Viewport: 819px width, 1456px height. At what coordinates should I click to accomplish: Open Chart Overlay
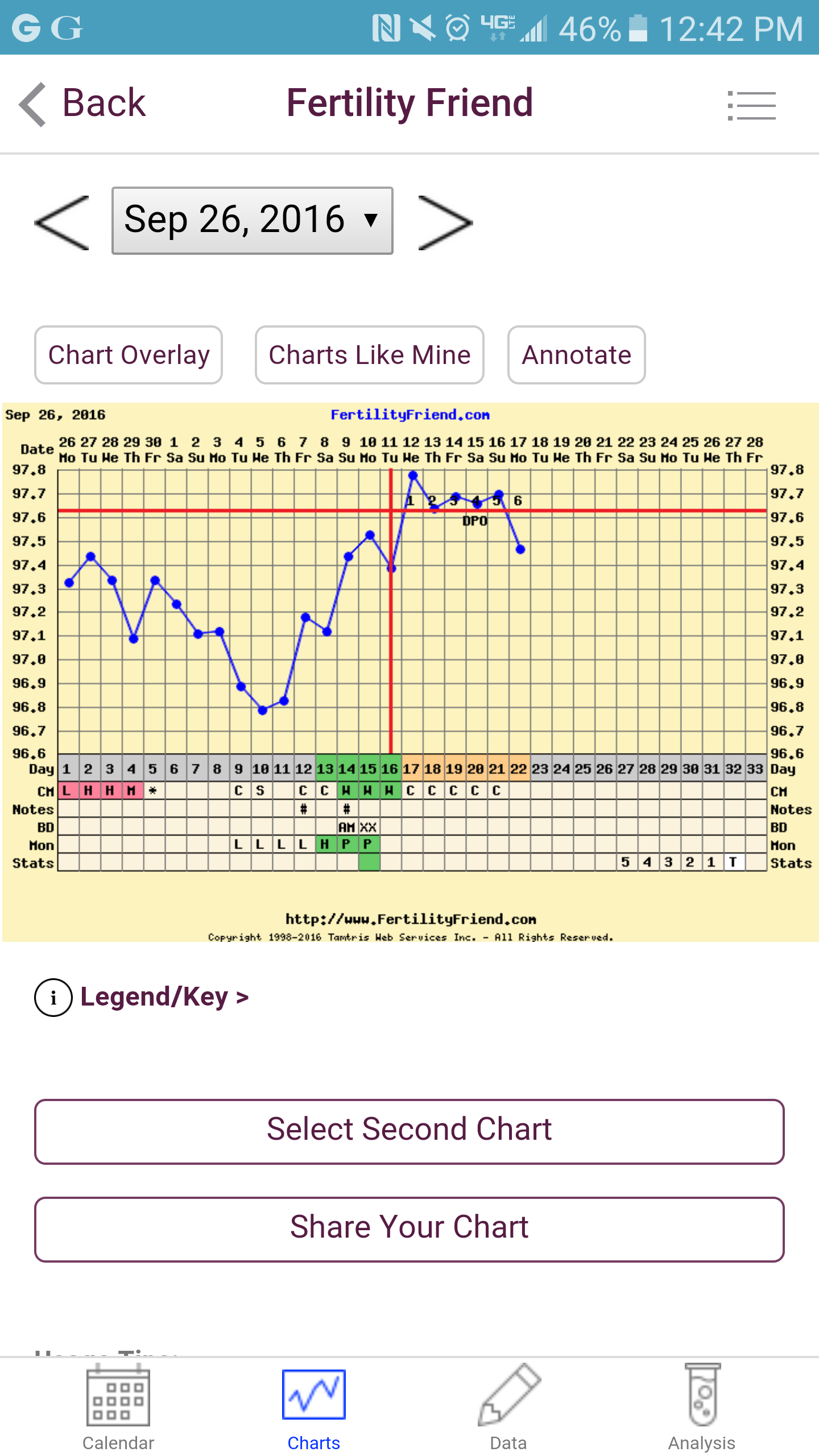[129, 355]
